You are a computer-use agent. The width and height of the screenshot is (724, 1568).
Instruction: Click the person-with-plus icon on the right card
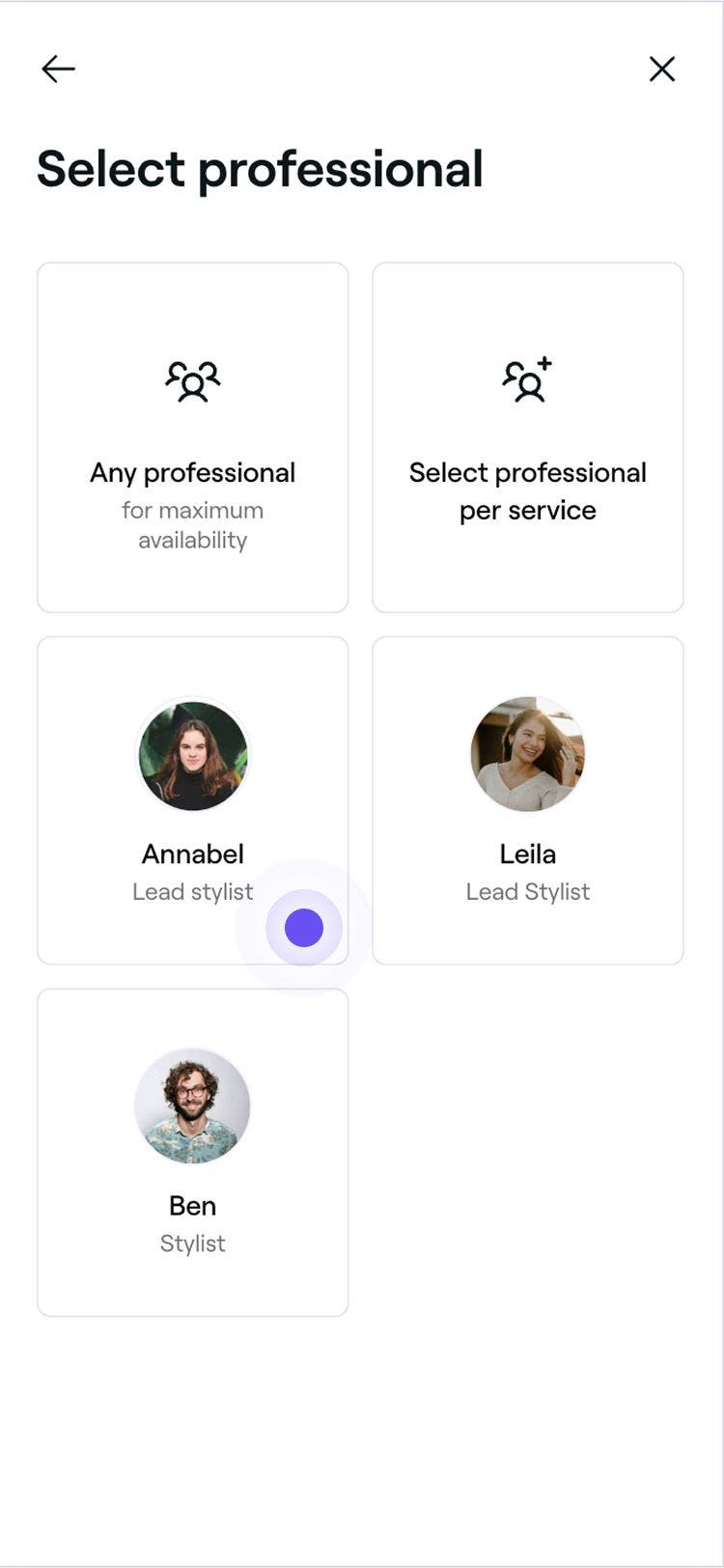coord(527,379)
